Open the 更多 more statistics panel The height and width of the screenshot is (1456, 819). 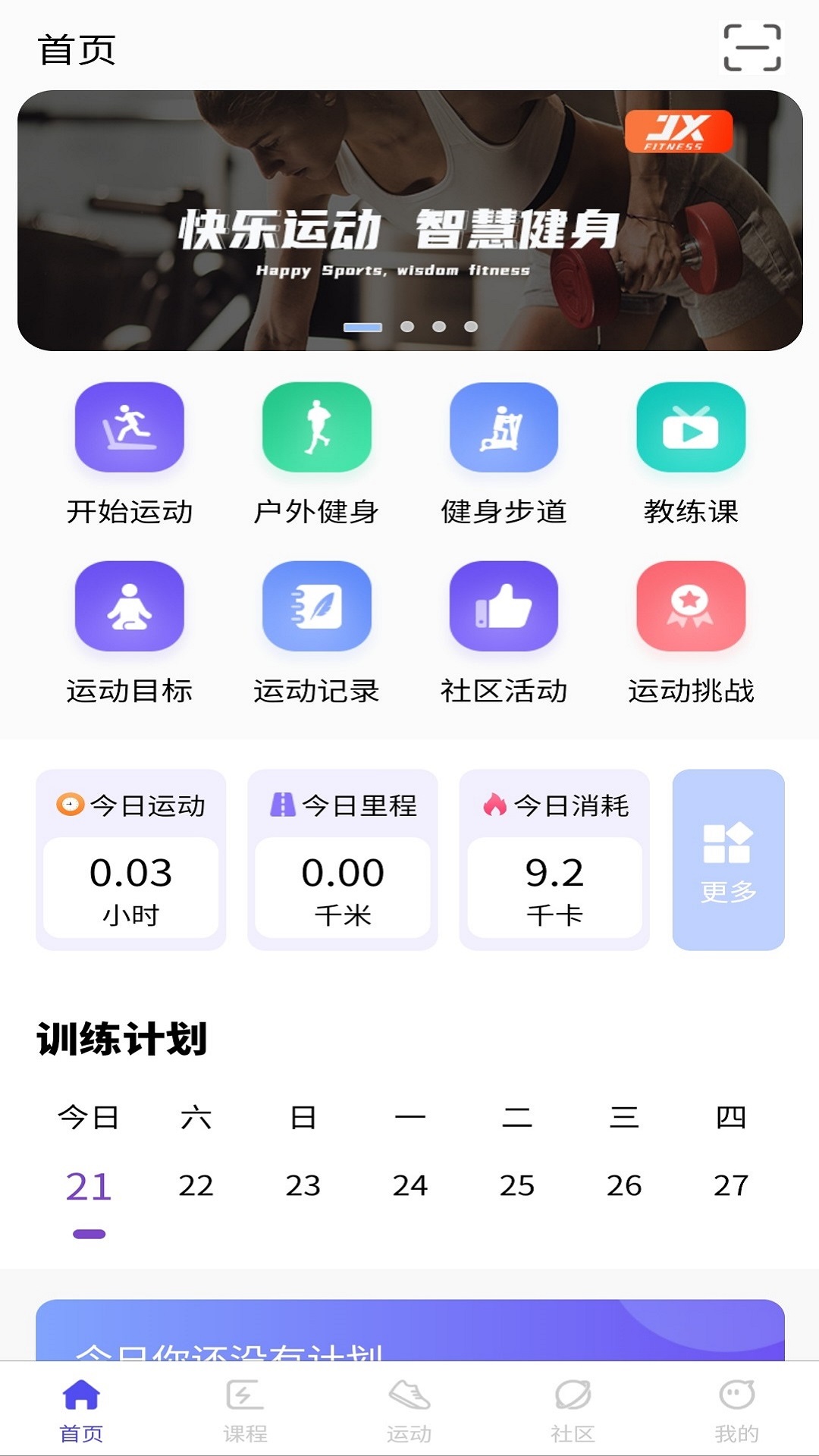point(729,861)
